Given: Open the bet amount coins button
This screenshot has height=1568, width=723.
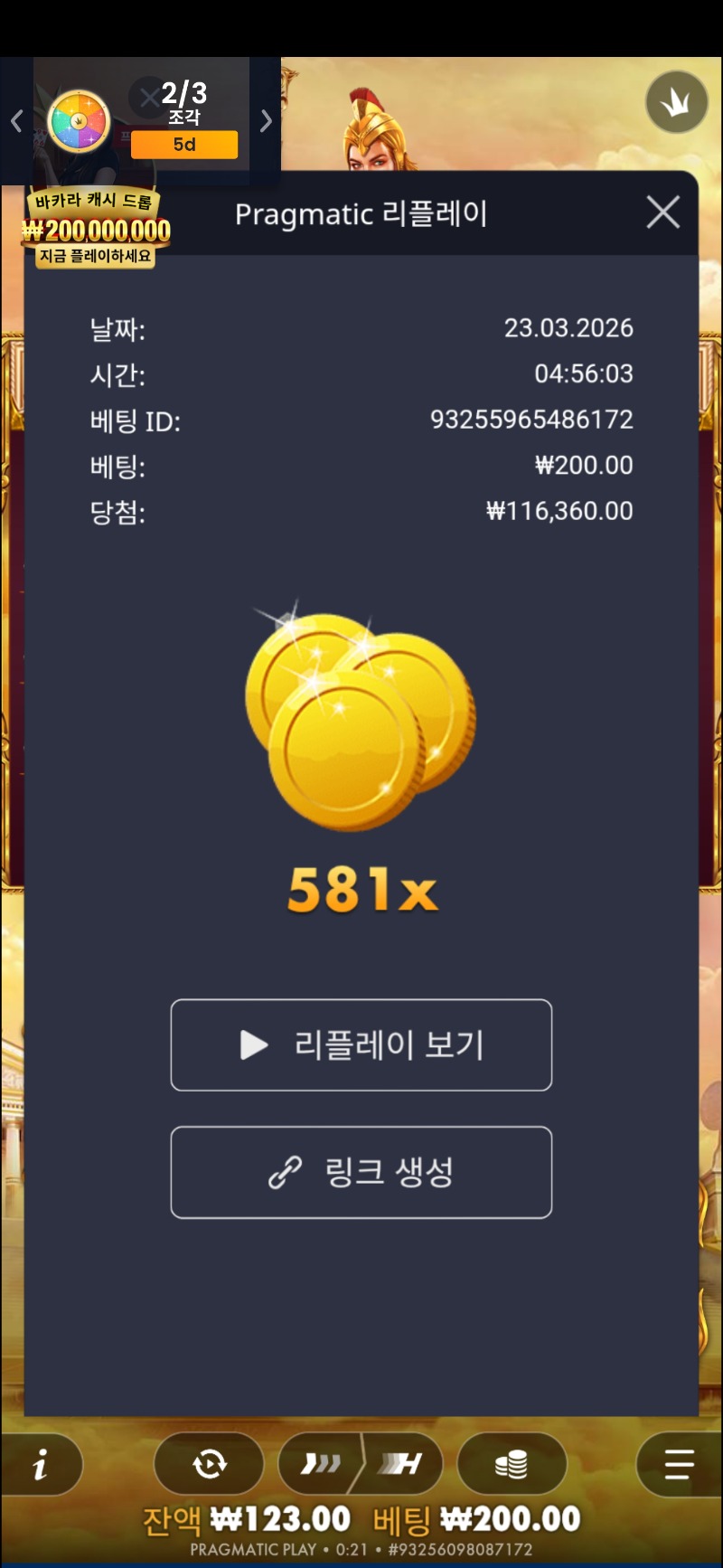Looking at the screenshot, I should pyautogui.click(x=512, y=1464).
